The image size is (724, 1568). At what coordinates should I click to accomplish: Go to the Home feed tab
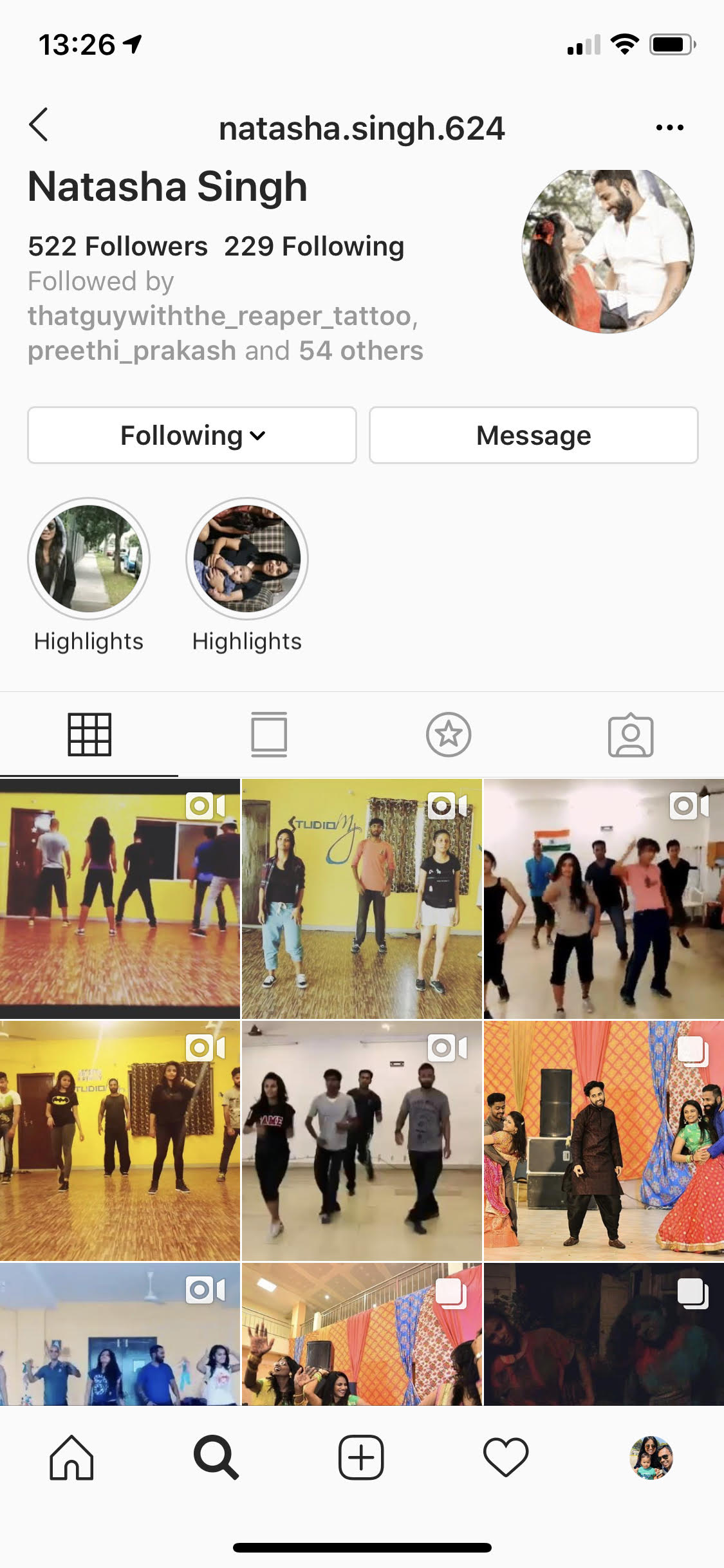(x=71, y=1458)
